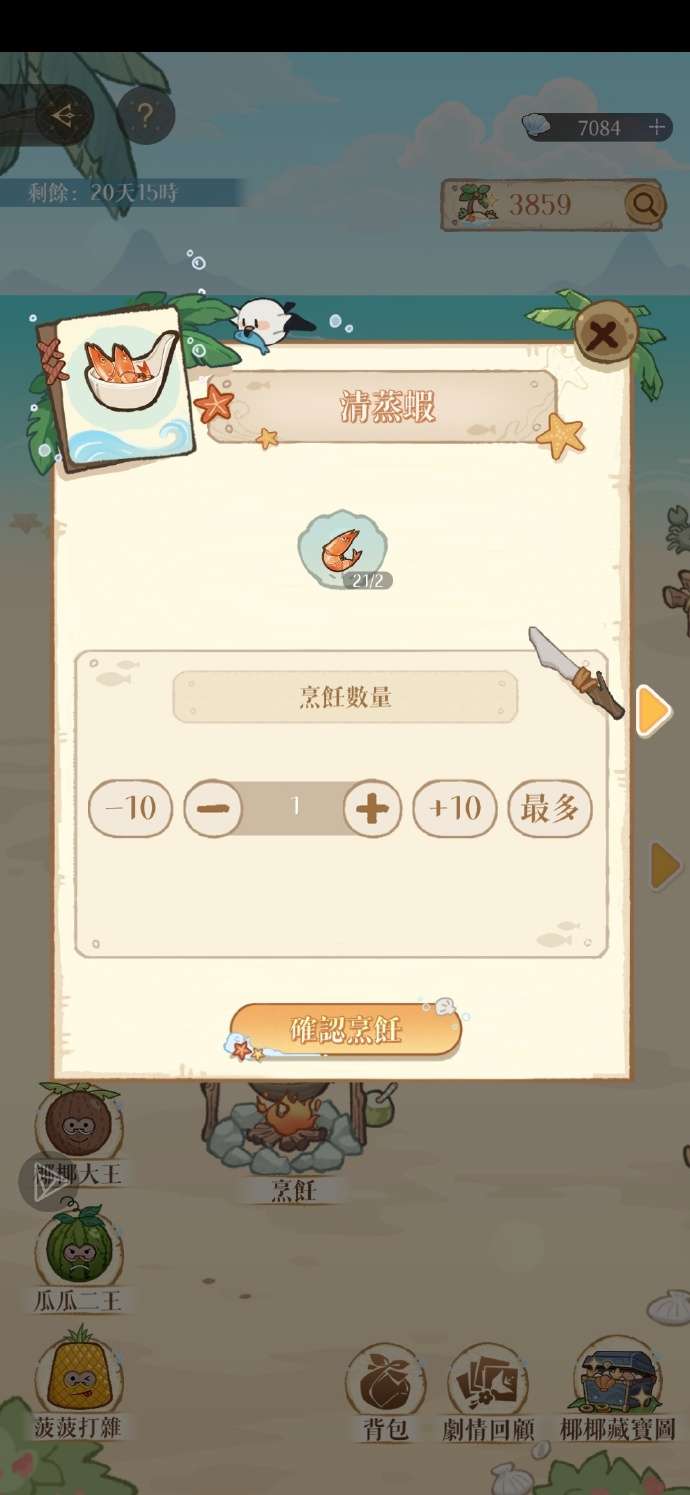Increase cooking quantity by one
The image size is (690, 1495).
tap(372, 808)
